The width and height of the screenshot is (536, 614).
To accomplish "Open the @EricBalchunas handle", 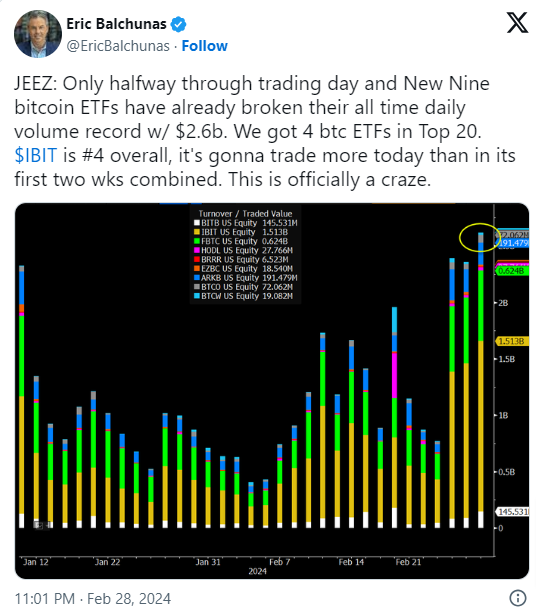I will coord(118,46).
